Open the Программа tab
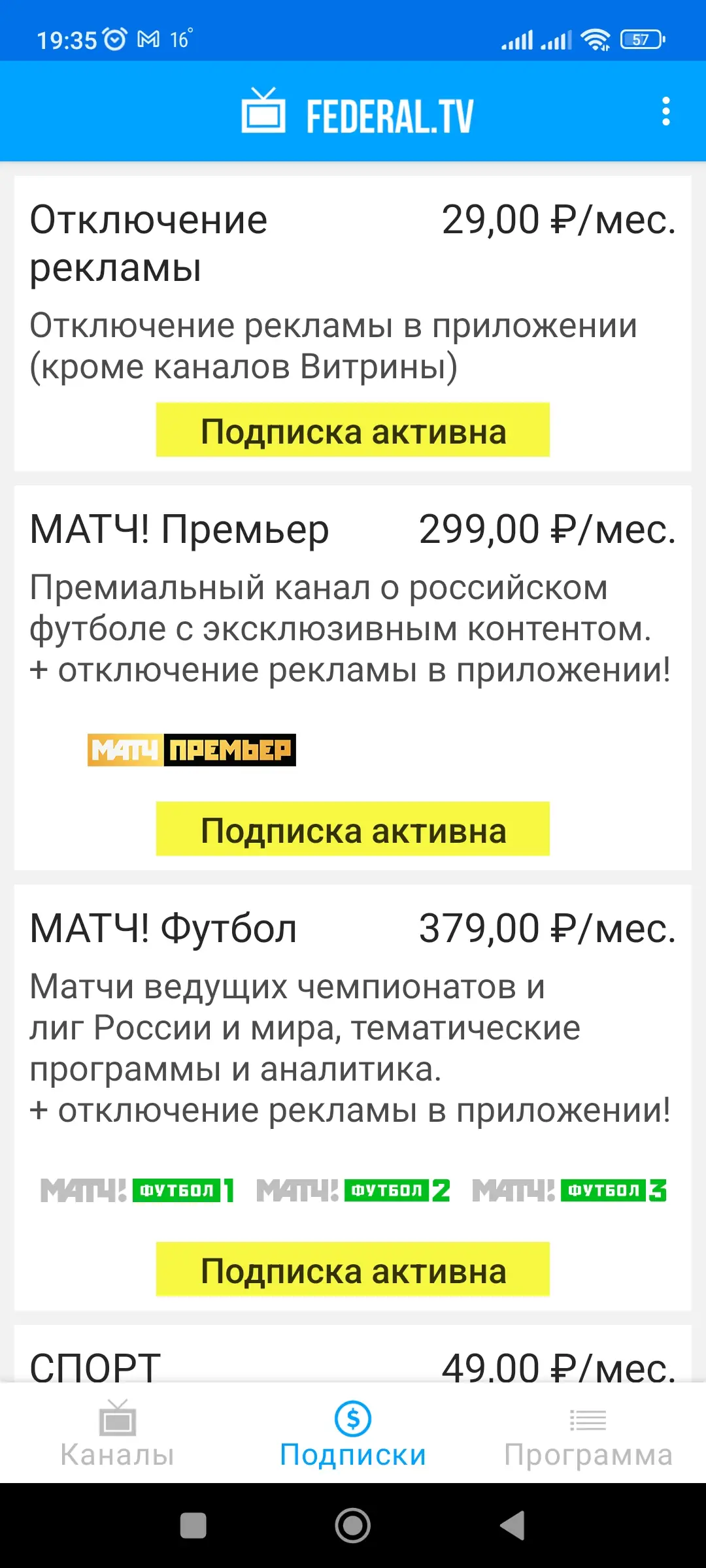 [x=588, y=1434]
